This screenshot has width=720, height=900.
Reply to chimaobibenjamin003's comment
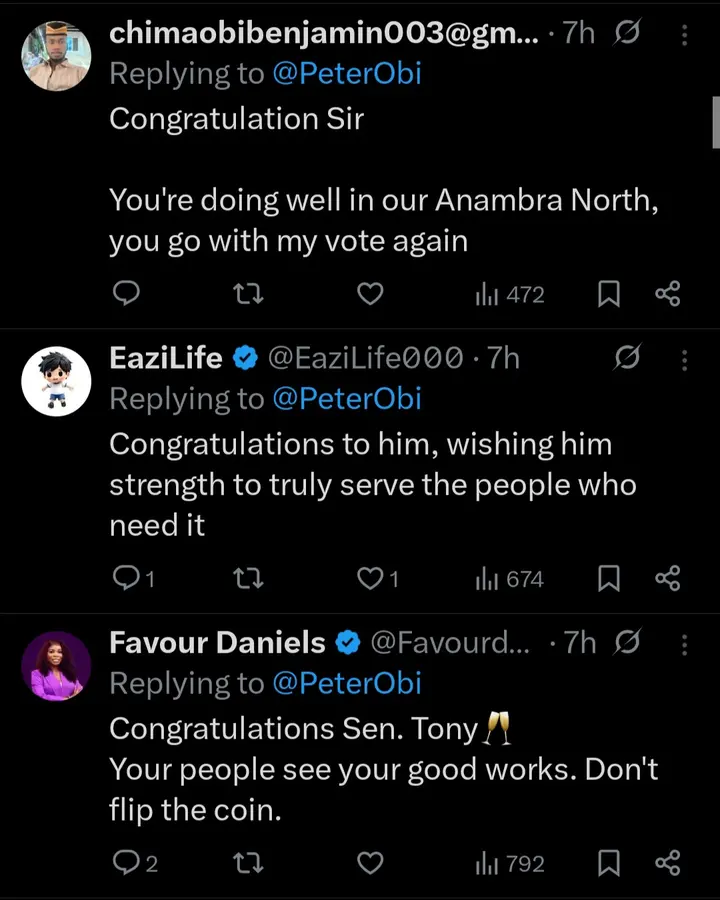125,294
